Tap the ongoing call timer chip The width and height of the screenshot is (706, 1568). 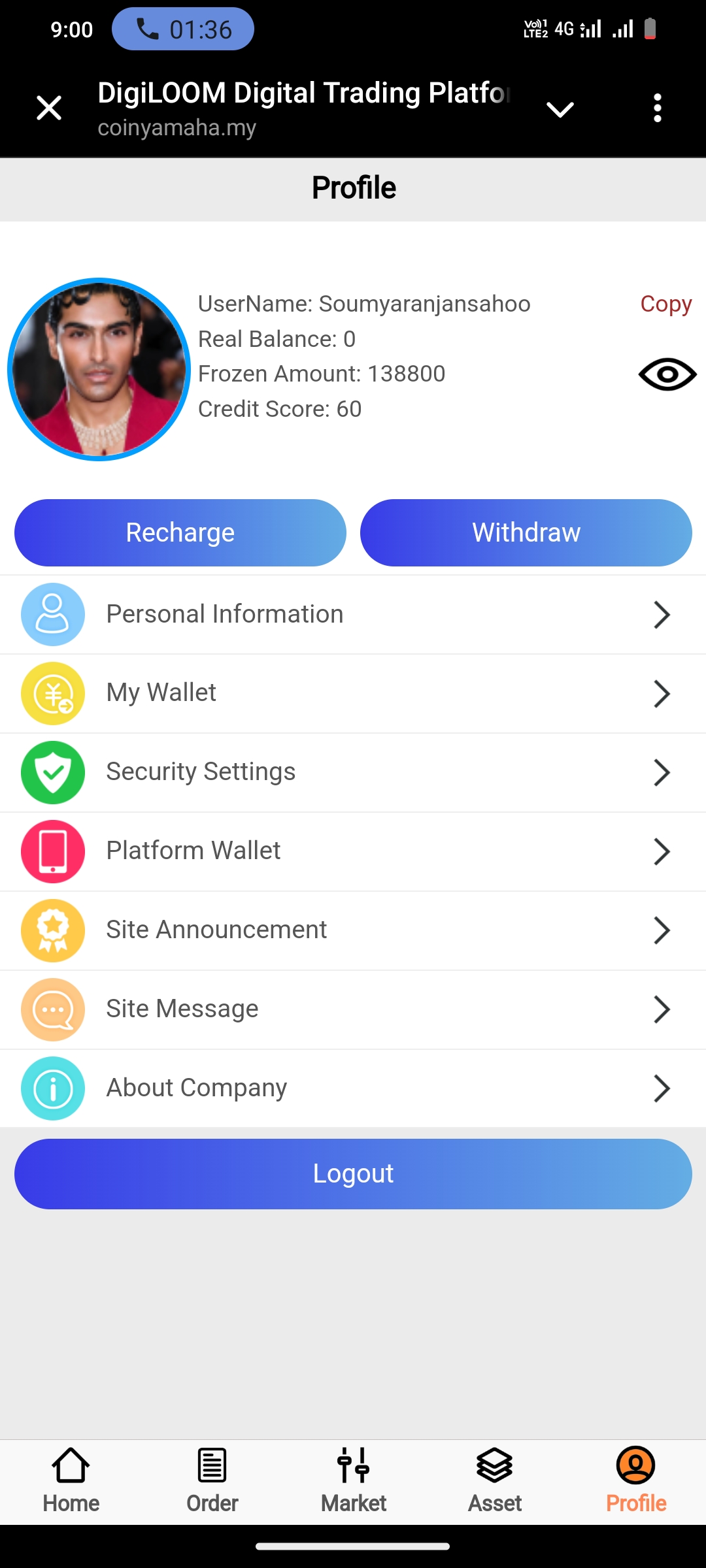(x=183, y=29)
